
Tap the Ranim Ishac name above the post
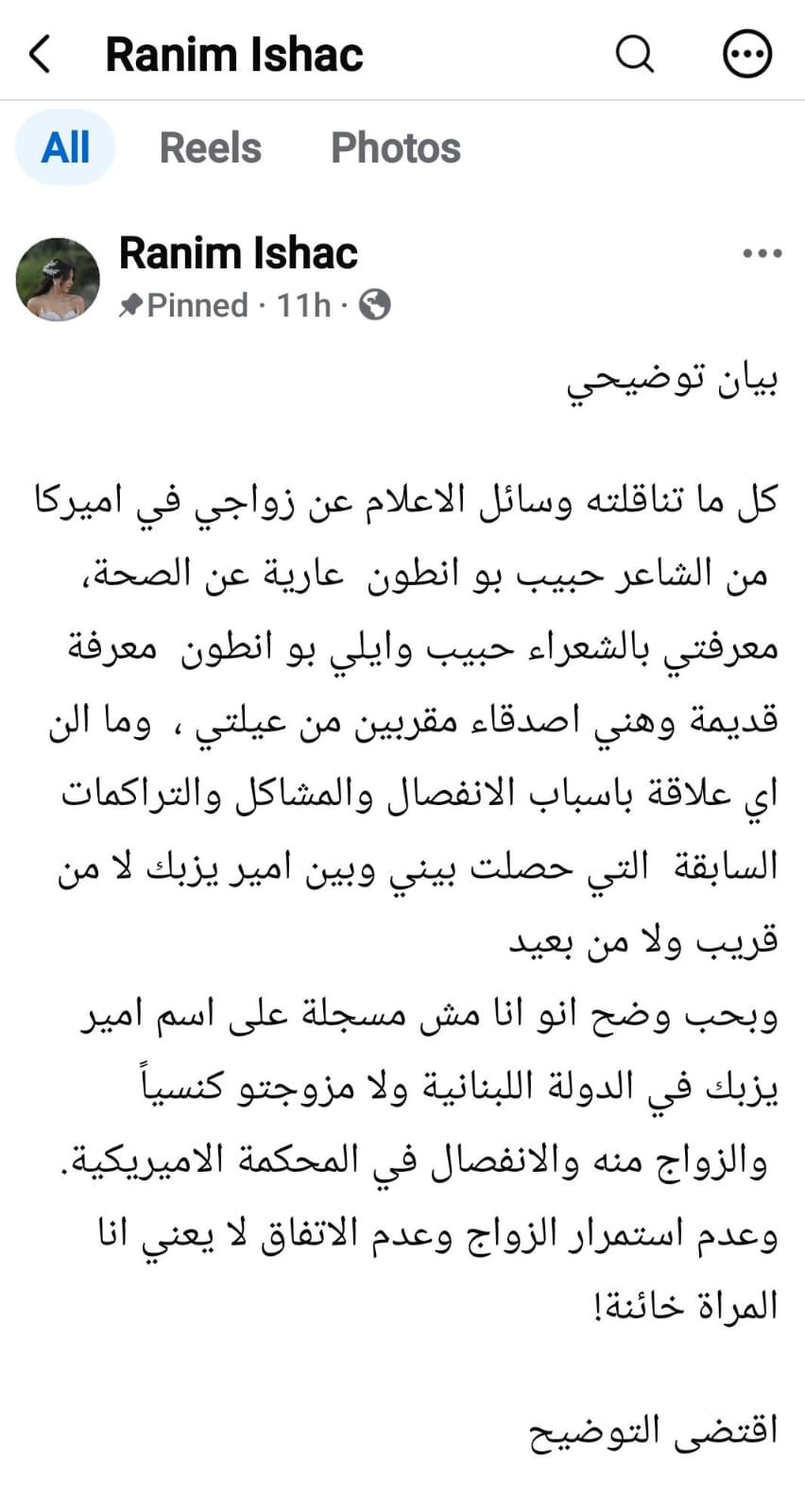coord(238,253)
